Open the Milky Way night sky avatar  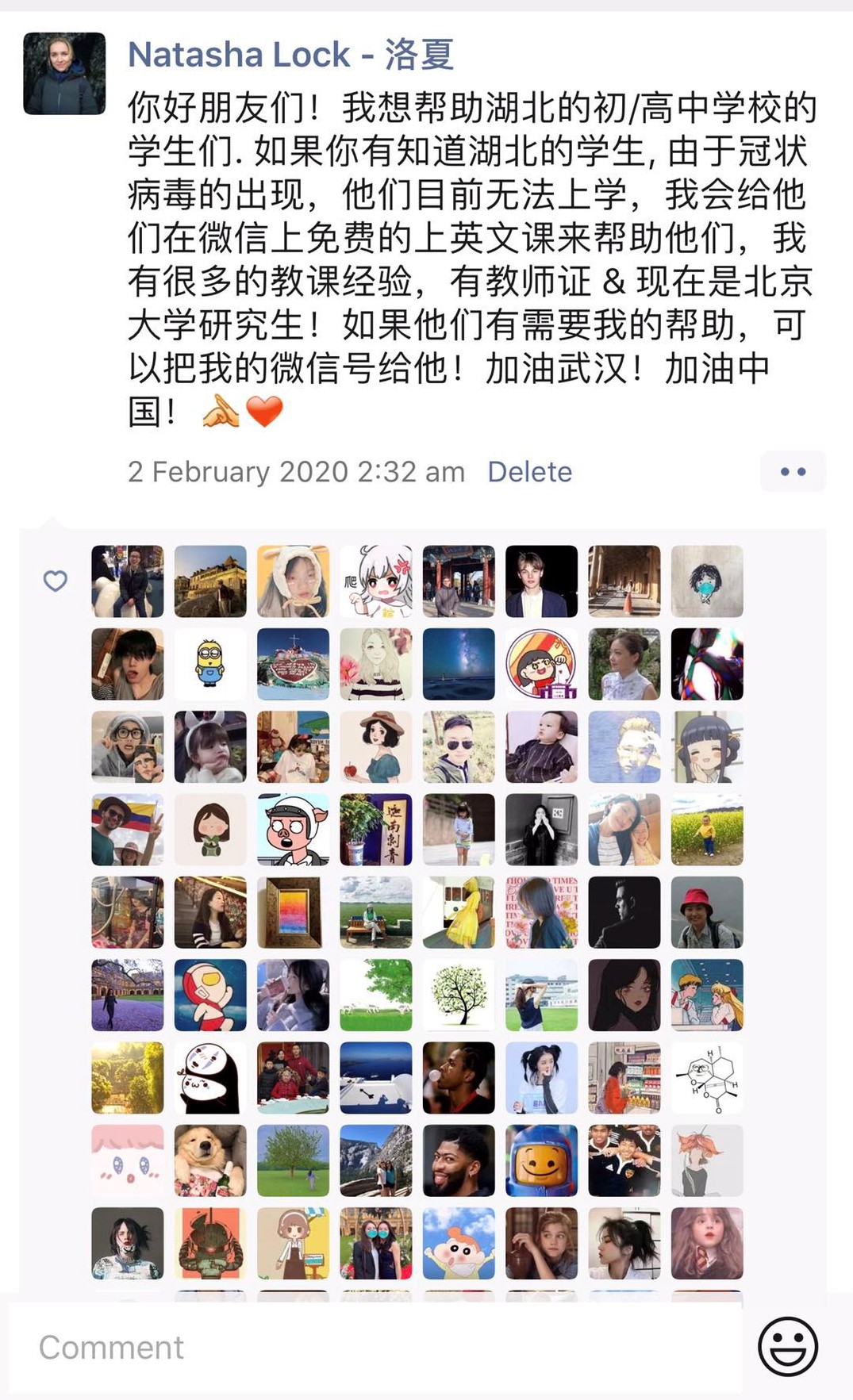459,664
